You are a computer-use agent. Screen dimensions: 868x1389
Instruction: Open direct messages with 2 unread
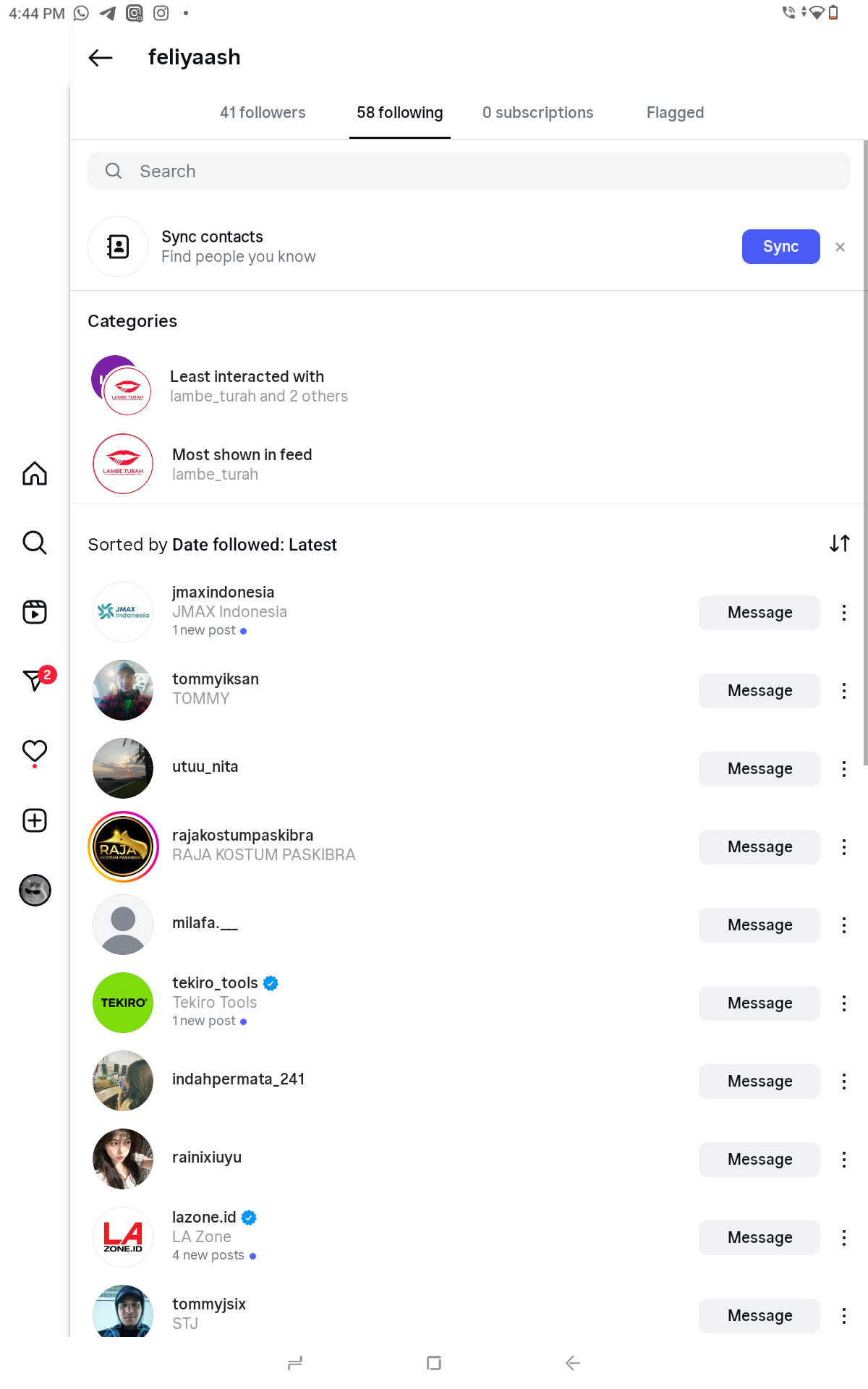click(35, 680)
